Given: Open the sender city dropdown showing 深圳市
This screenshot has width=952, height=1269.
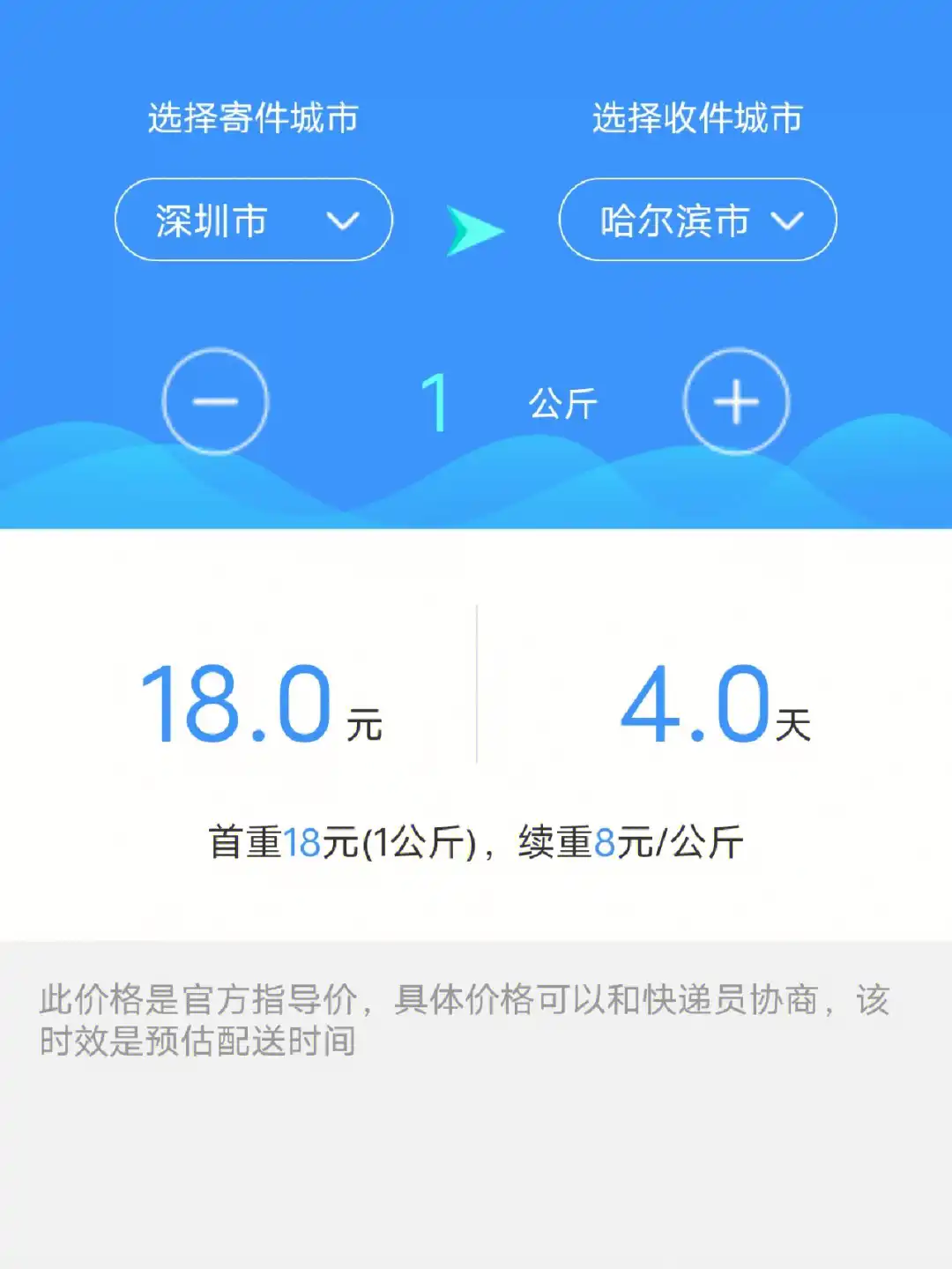Looking at the screenshot, I should [x=254, y=220].
